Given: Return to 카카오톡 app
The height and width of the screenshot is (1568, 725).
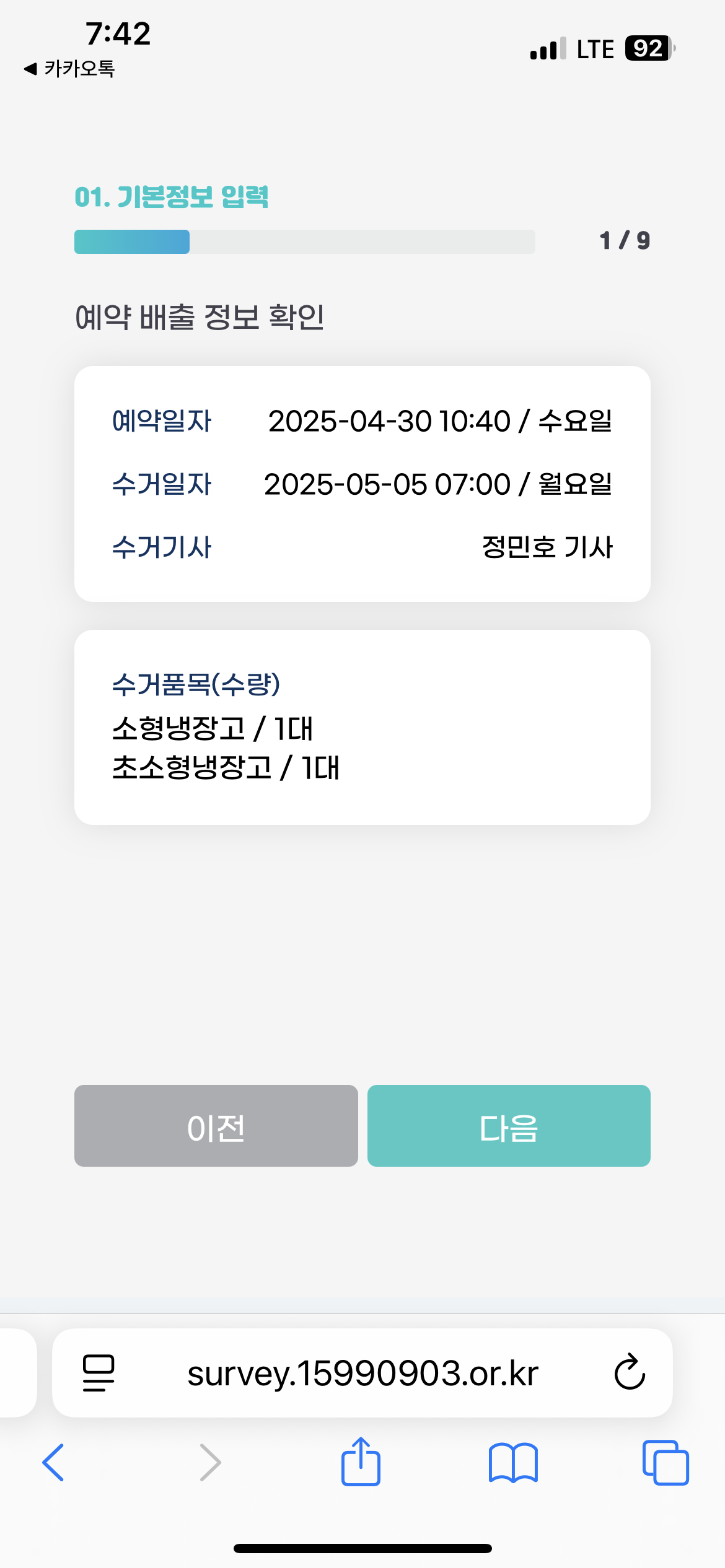Looking at the screenshot, I should [x=69, y=68].
